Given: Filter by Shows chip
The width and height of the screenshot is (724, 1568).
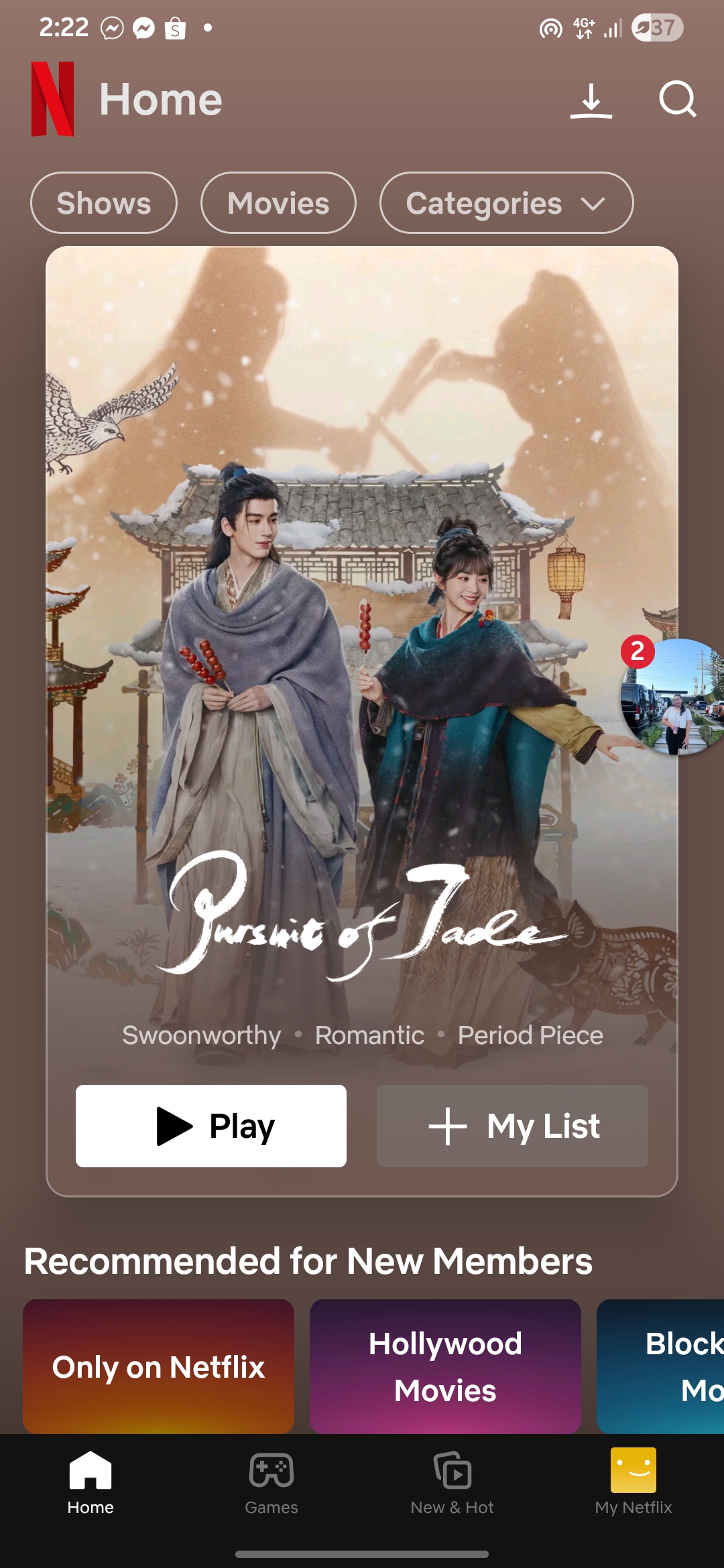Looking at the screenshot, I should (x=104, y=203).
